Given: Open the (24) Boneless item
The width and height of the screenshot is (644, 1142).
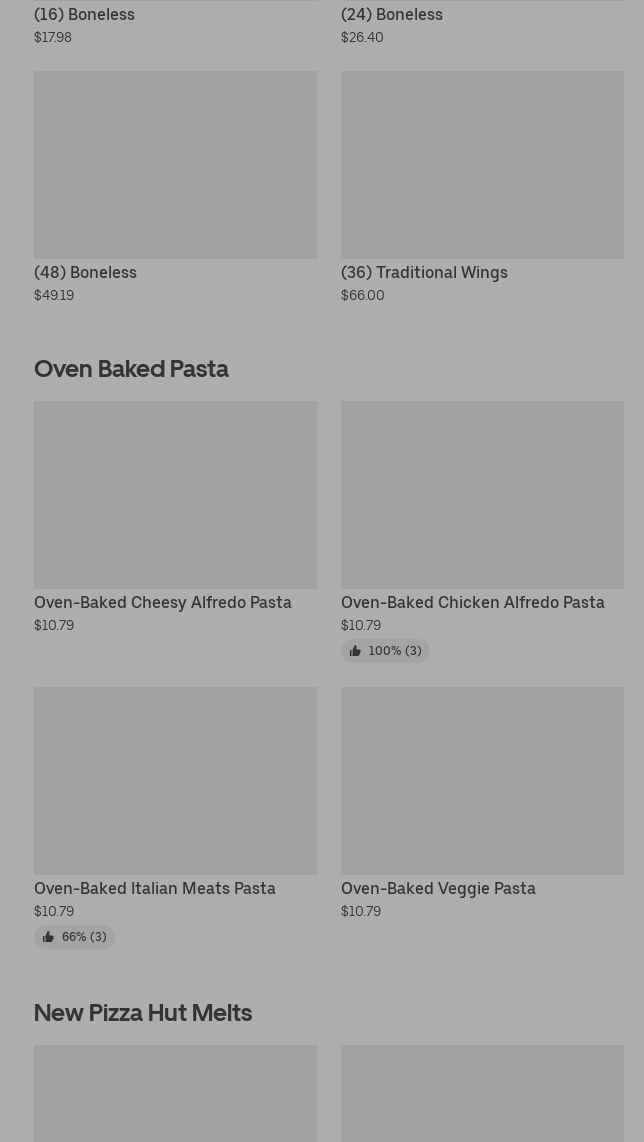Looking at the screenshot, I should point(392,15).
